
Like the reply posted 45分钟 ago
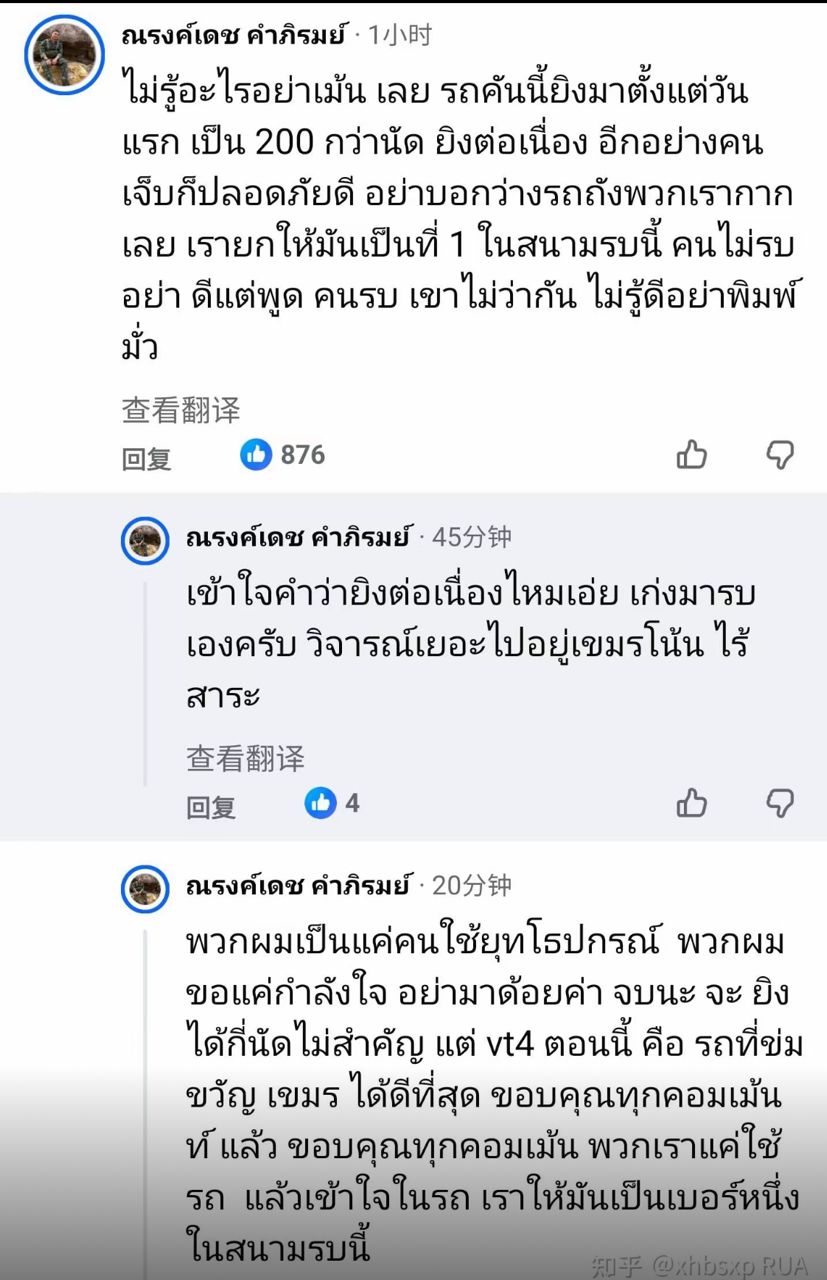(692, 802)
